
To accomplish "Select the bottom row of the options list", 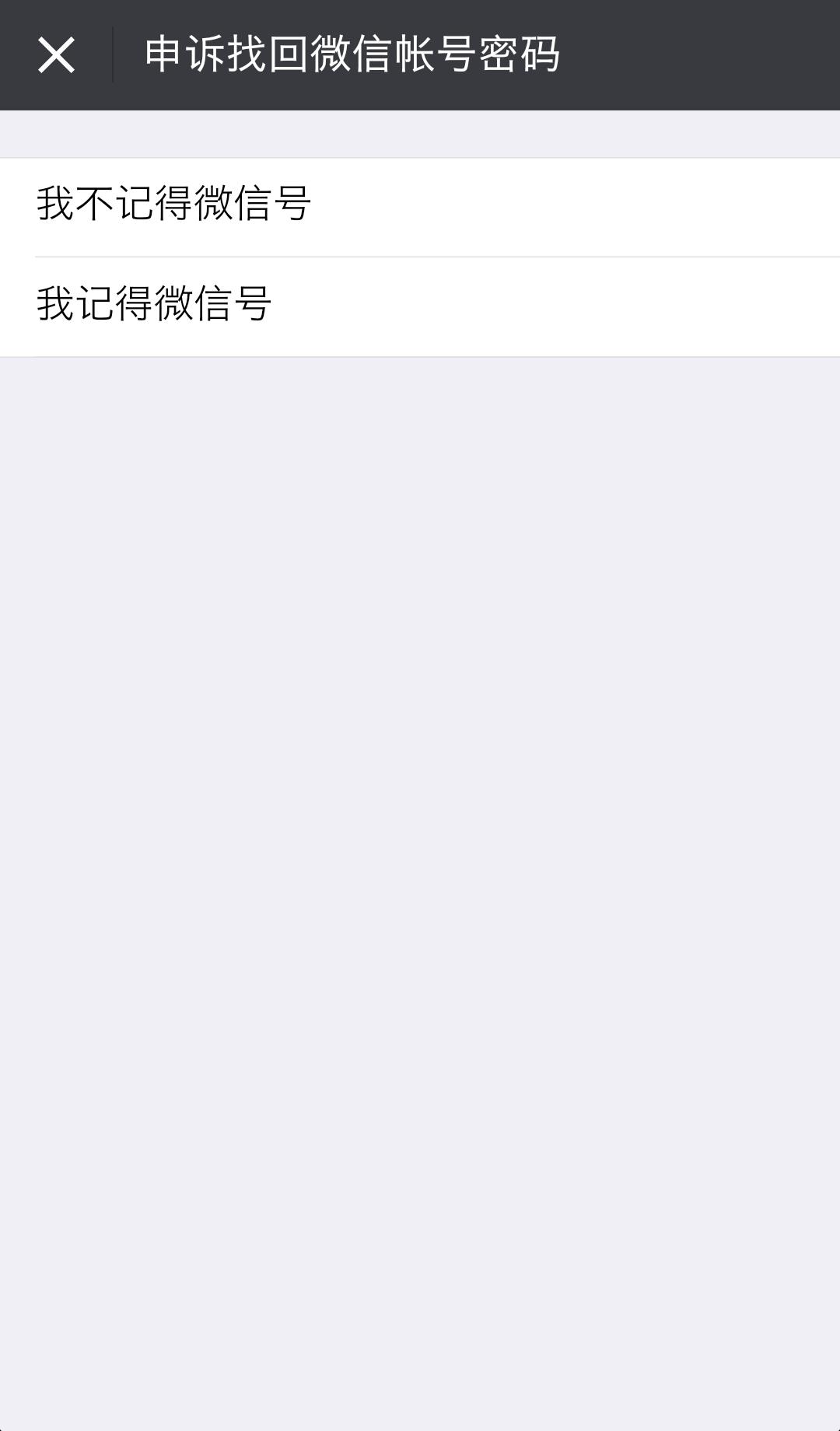I will click(420, 305).
